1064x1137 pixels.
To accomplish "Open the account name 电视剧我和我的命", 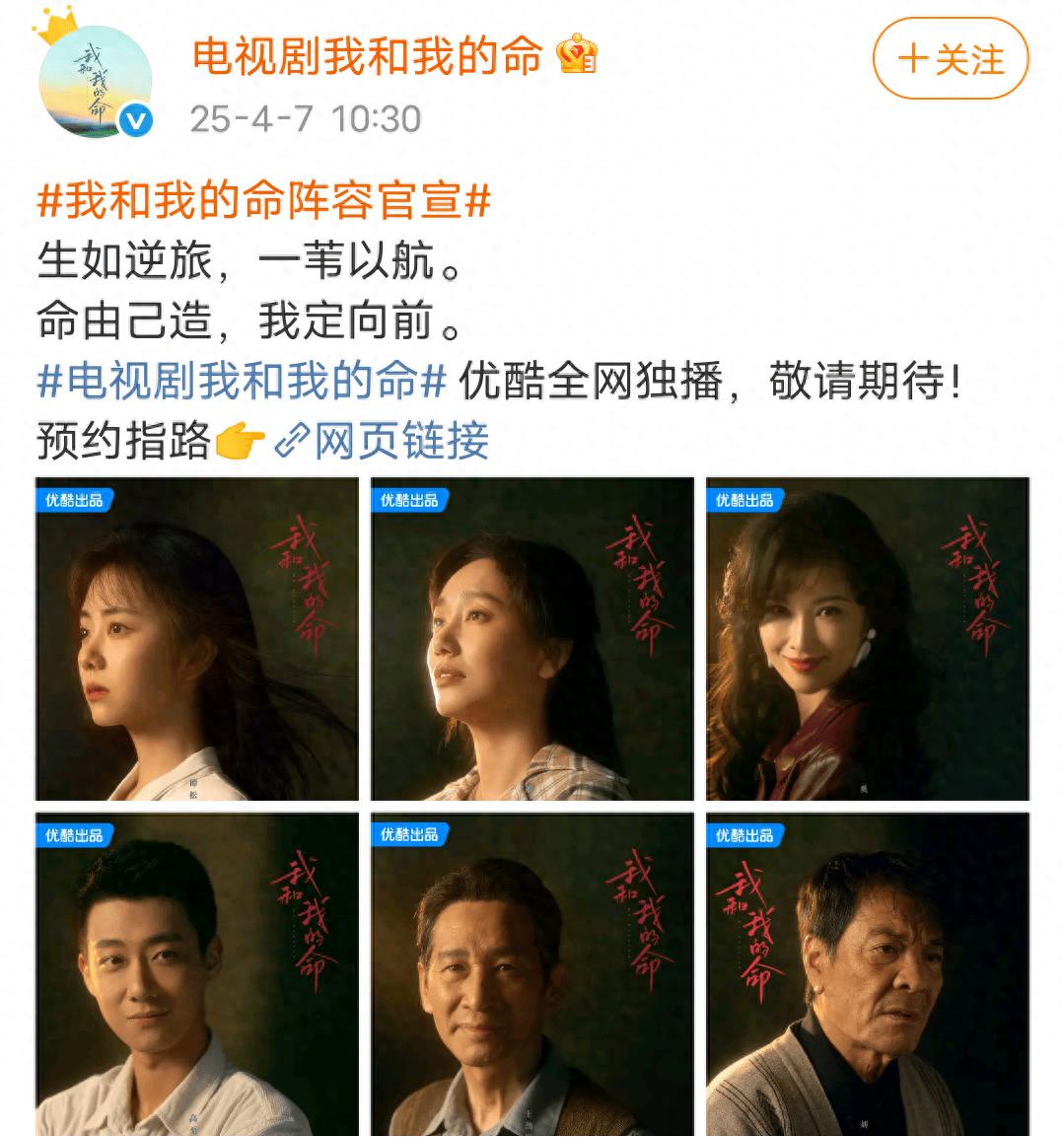I will click(367, 55).
